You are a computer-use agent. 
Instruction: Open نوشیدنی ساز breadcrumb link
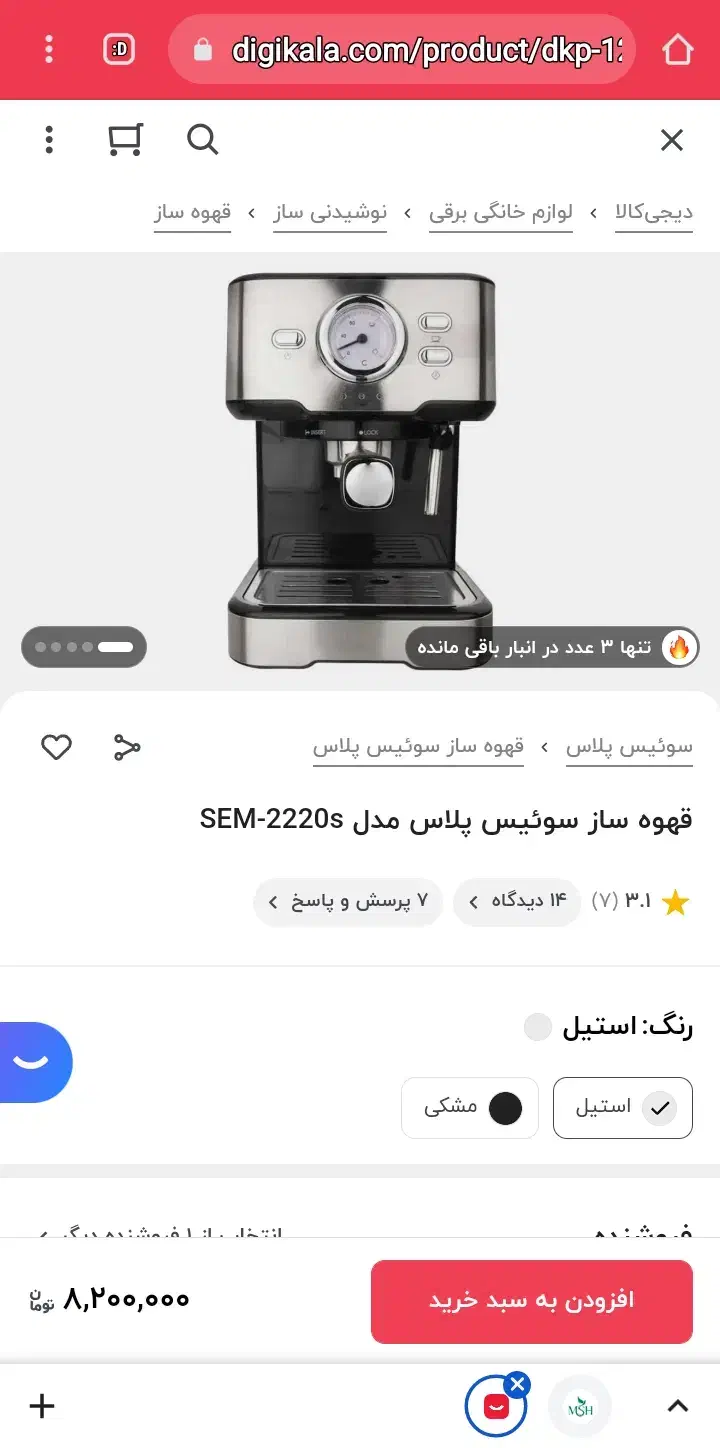pos(330,212)
